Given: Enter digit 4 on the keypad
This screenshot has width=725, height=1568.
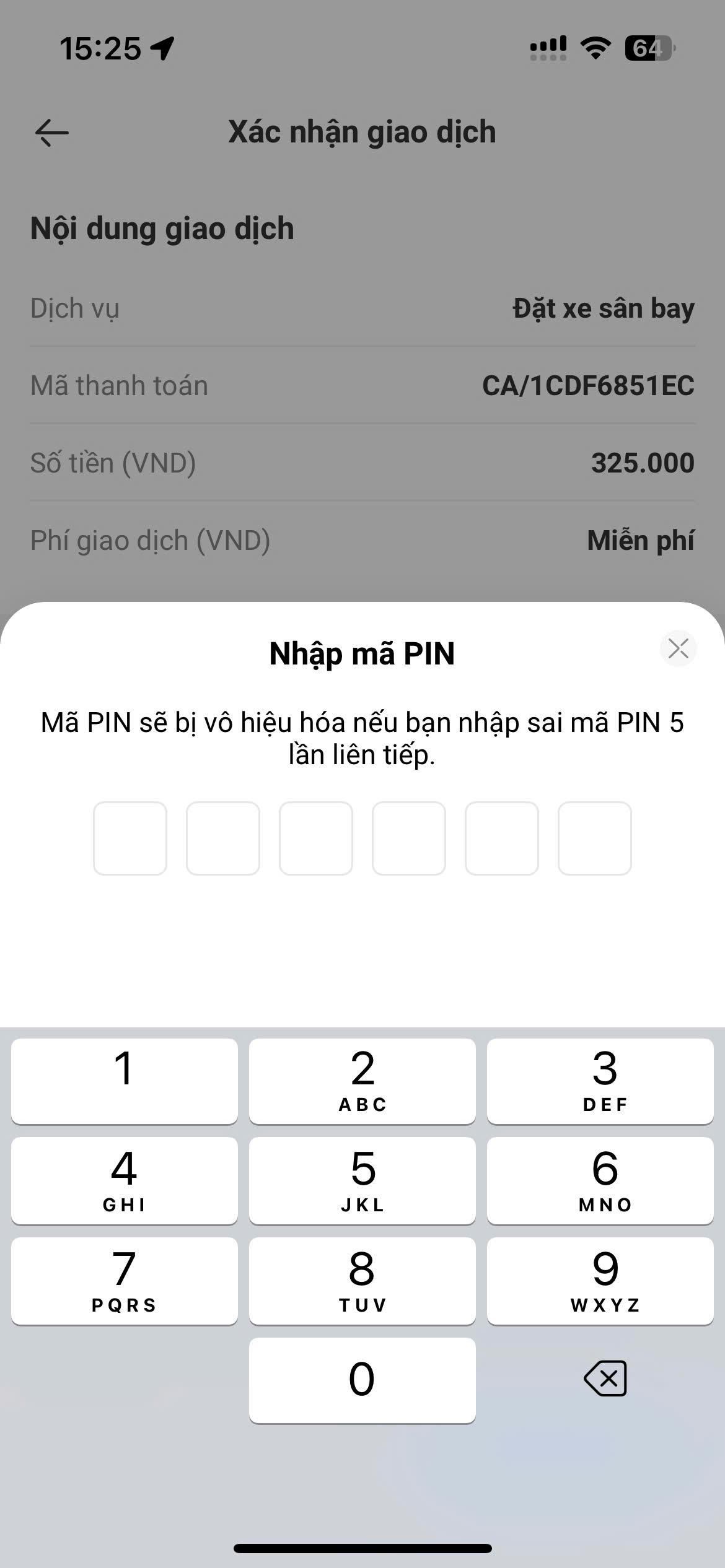Looking at the screenshot, I should tap(125, 1180).
